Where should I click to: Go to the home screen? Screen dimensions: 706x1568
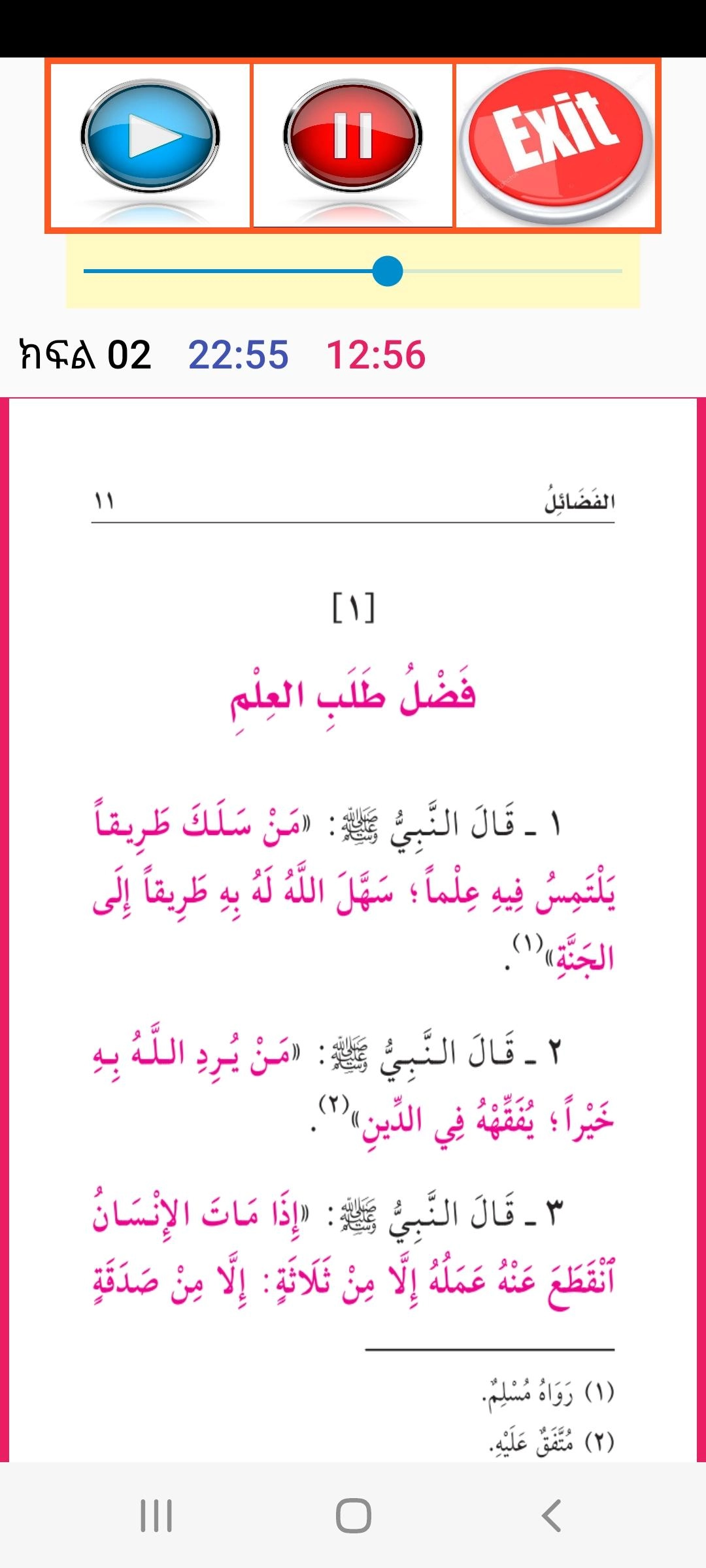[354, 1516]
